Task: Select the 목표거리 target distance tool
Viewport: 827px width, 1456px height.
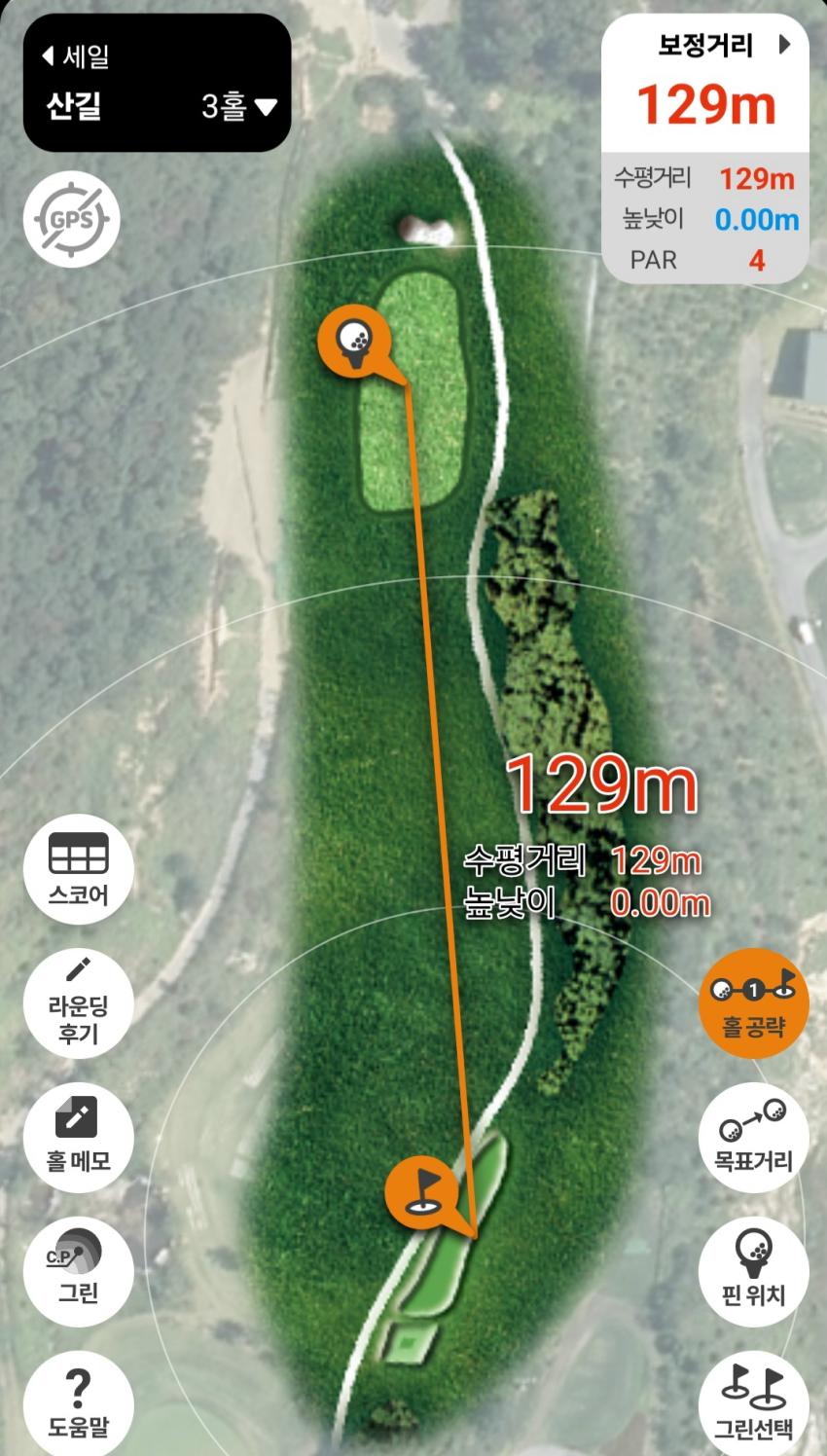Action: point(753,1135)
